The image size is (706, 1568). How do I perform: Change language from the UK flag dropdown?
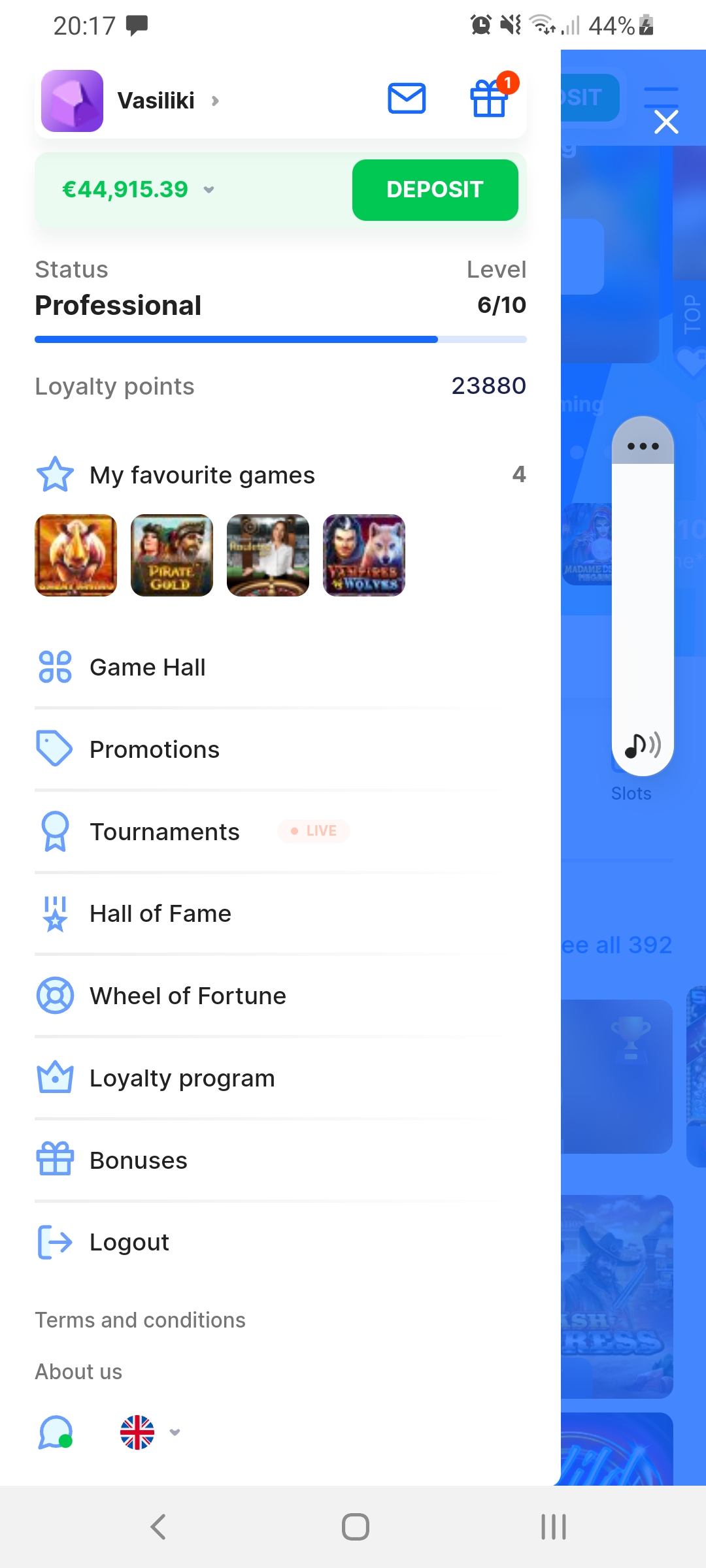point(149,1432)
